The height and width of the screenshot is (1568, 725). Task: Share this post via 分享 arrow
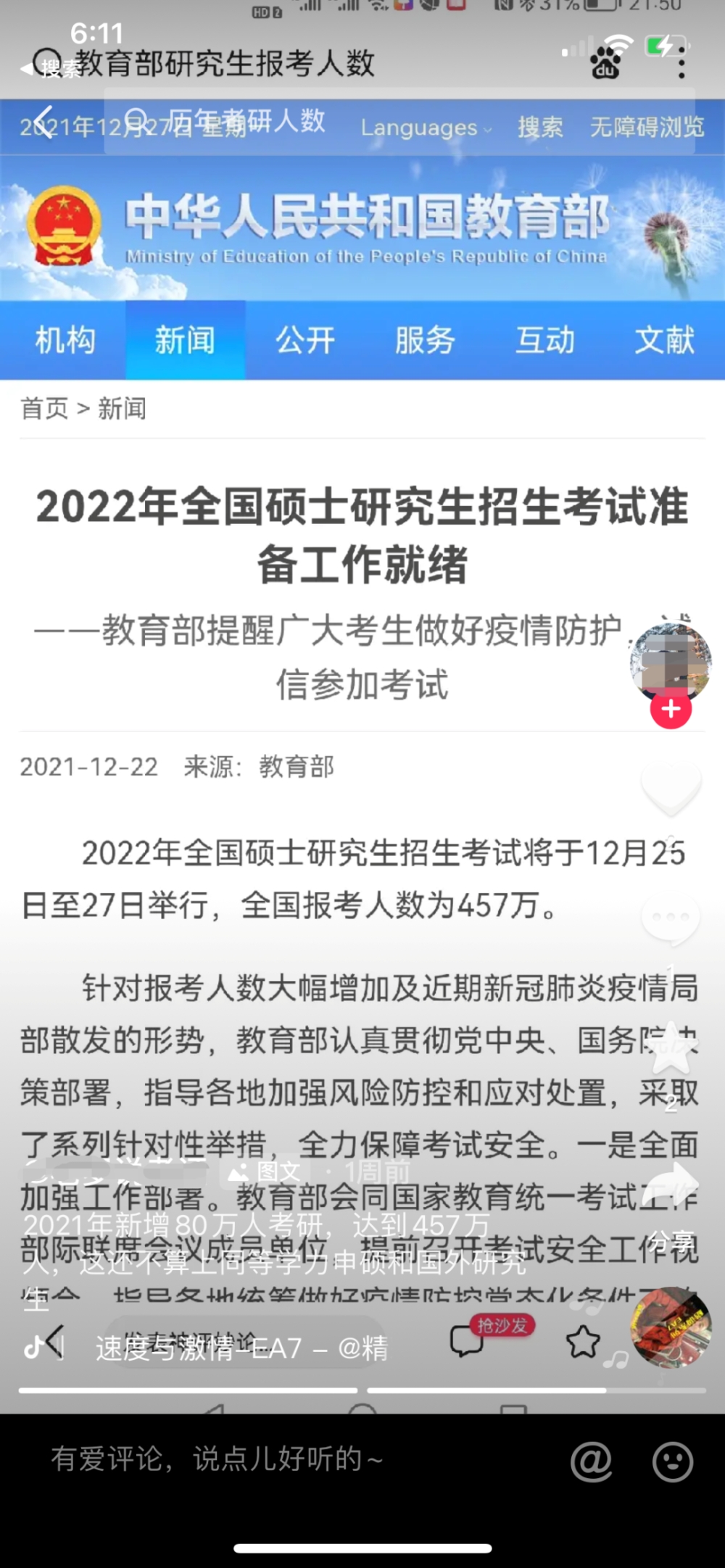click(671, 1183)
